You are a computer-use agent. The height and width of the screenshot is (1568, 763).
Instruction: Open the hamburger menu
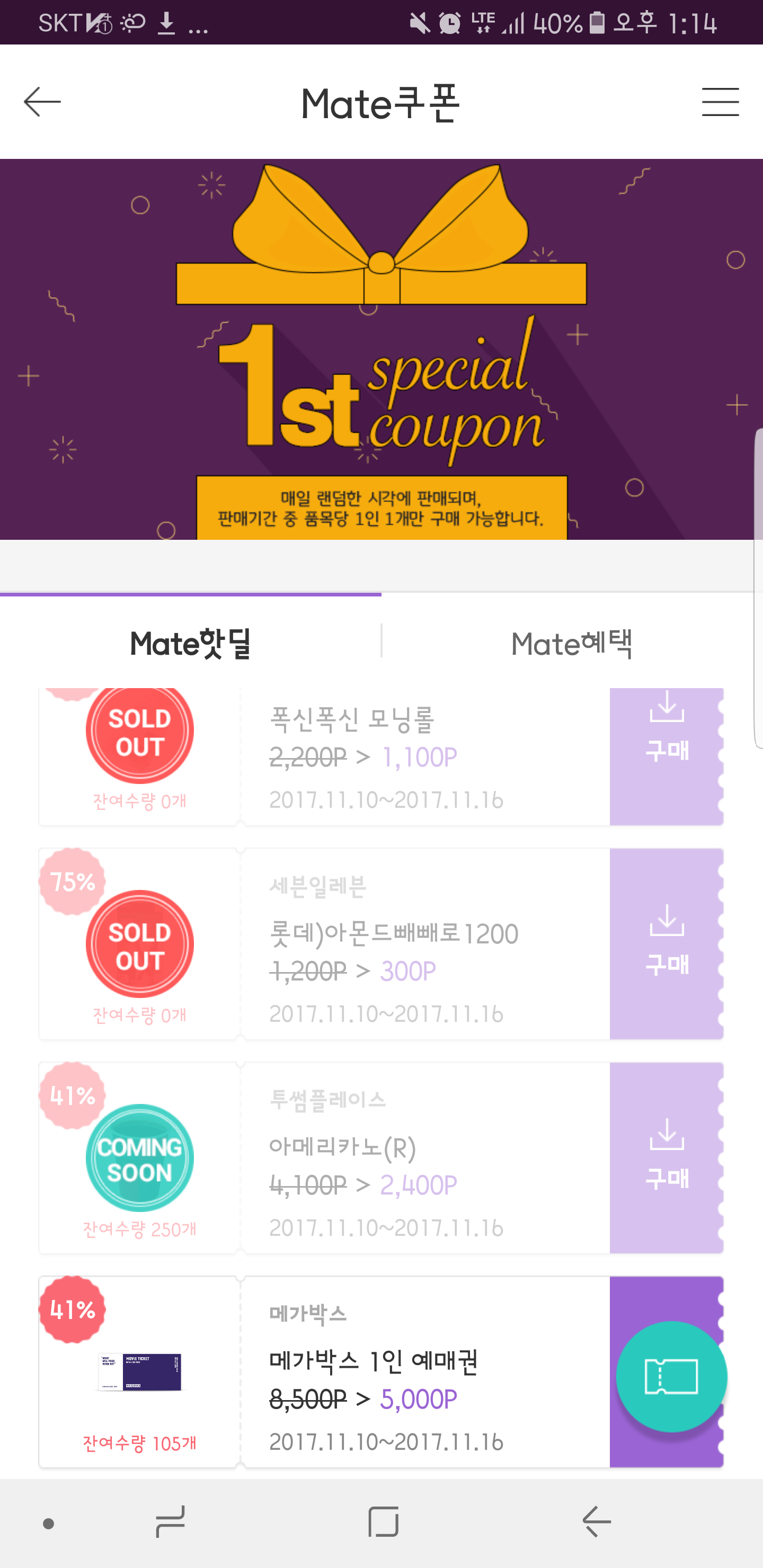(x=721, y=102)
